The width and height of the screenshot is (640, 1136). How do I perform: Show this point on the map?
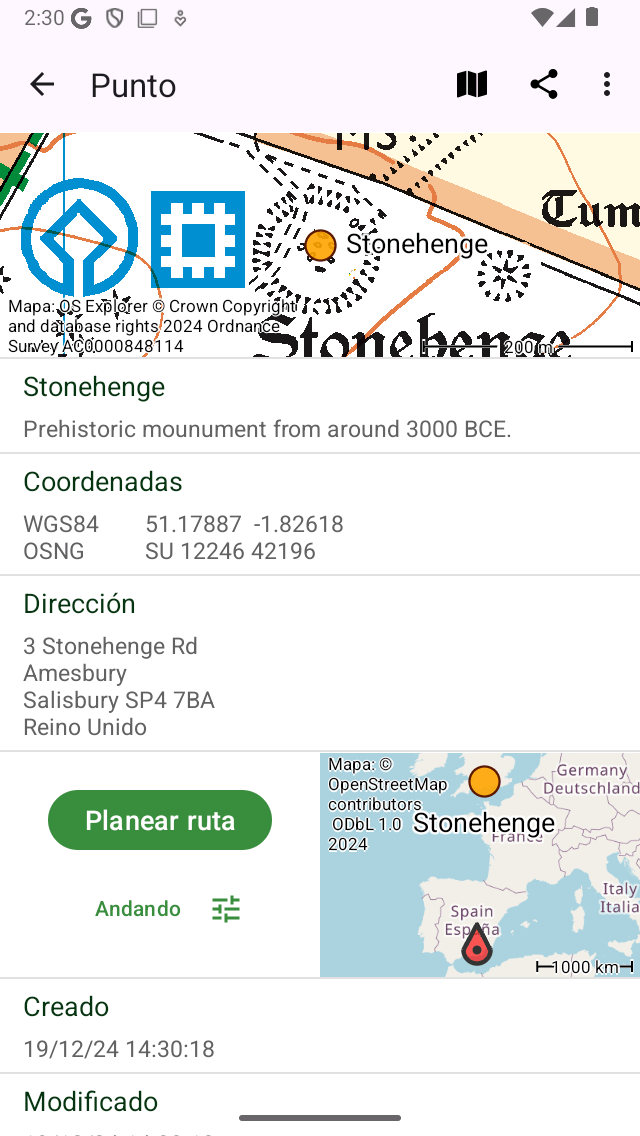tap(471, 85)
